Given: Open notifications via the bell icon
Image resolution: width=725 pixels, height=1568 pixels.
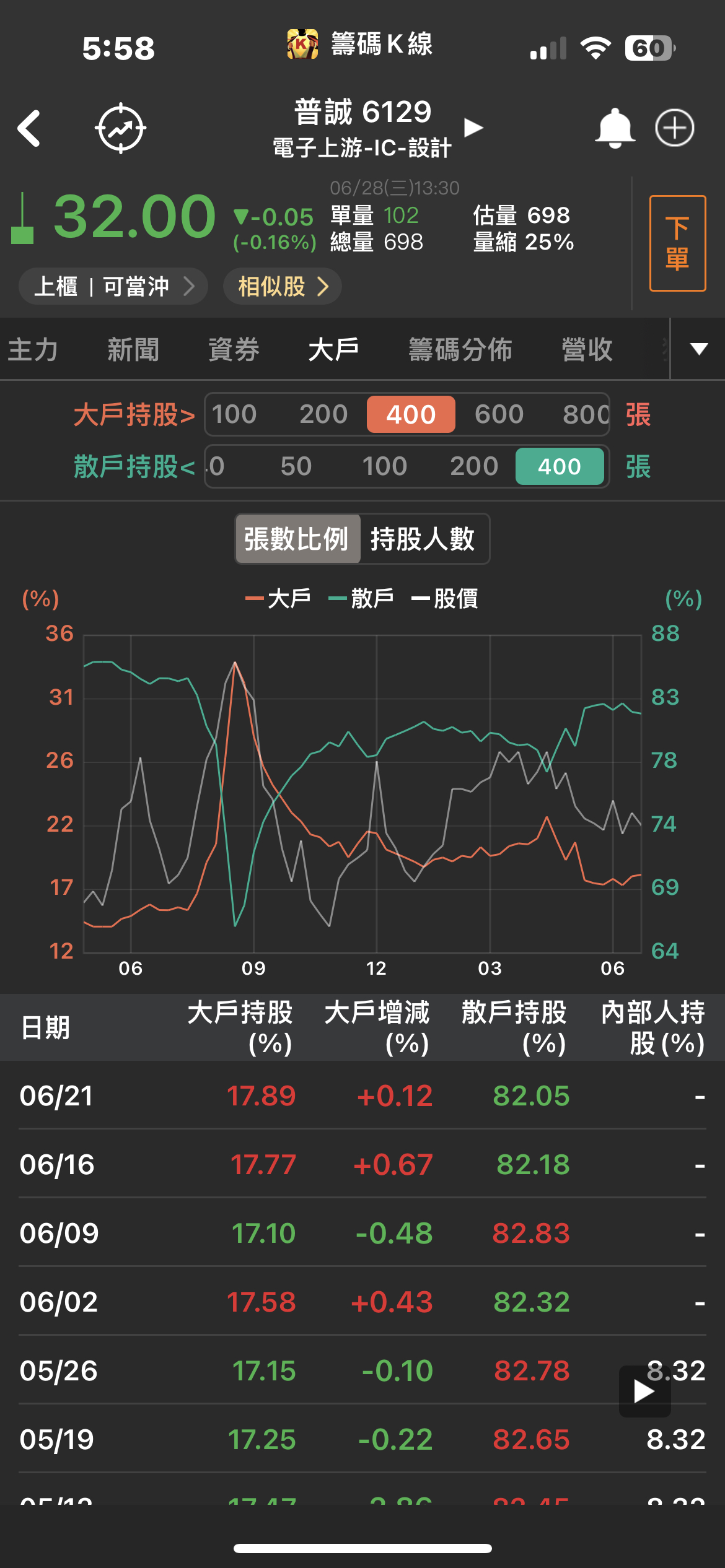Looking at the screenshot, I should pyautogui.click(x=614, y=127).
